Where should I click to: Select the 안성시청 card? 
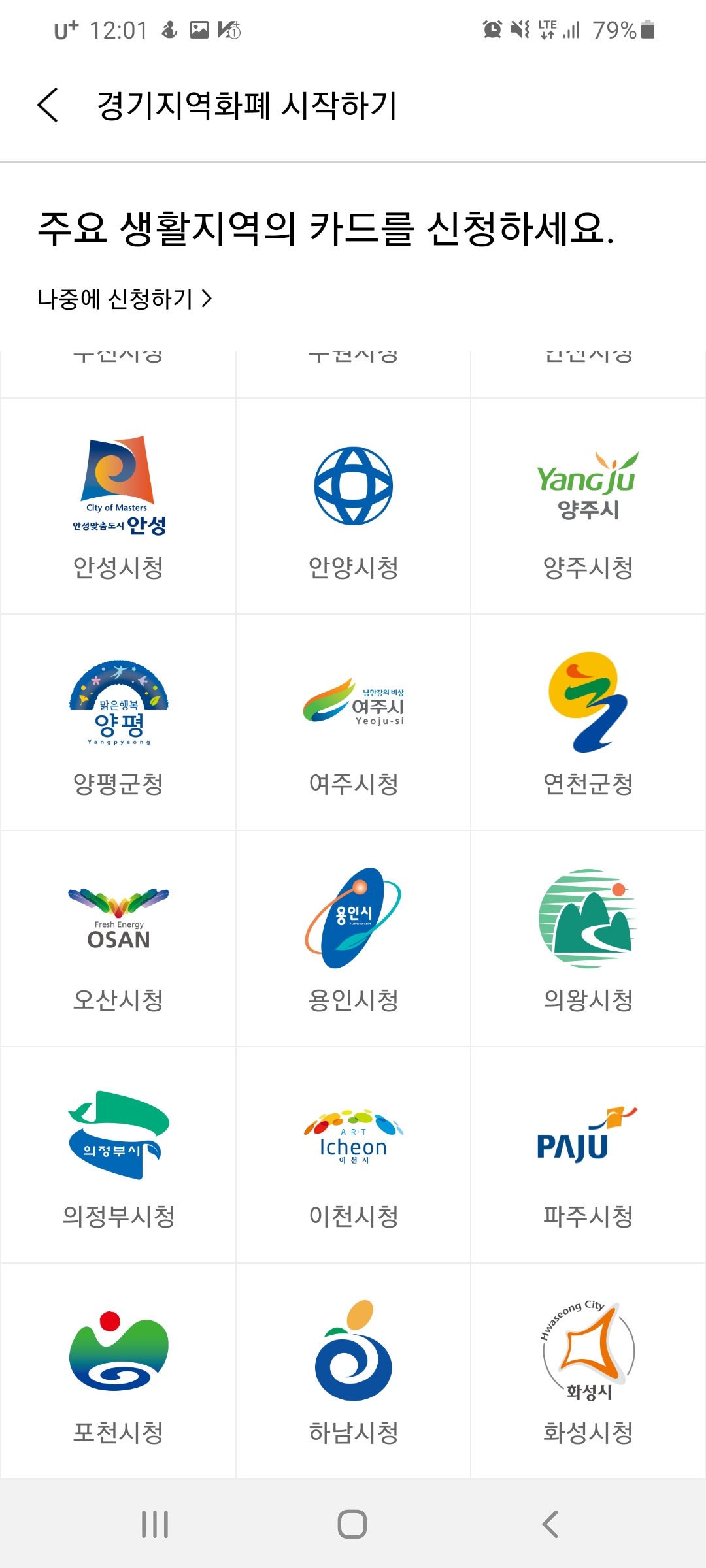[x=118, y=506]
